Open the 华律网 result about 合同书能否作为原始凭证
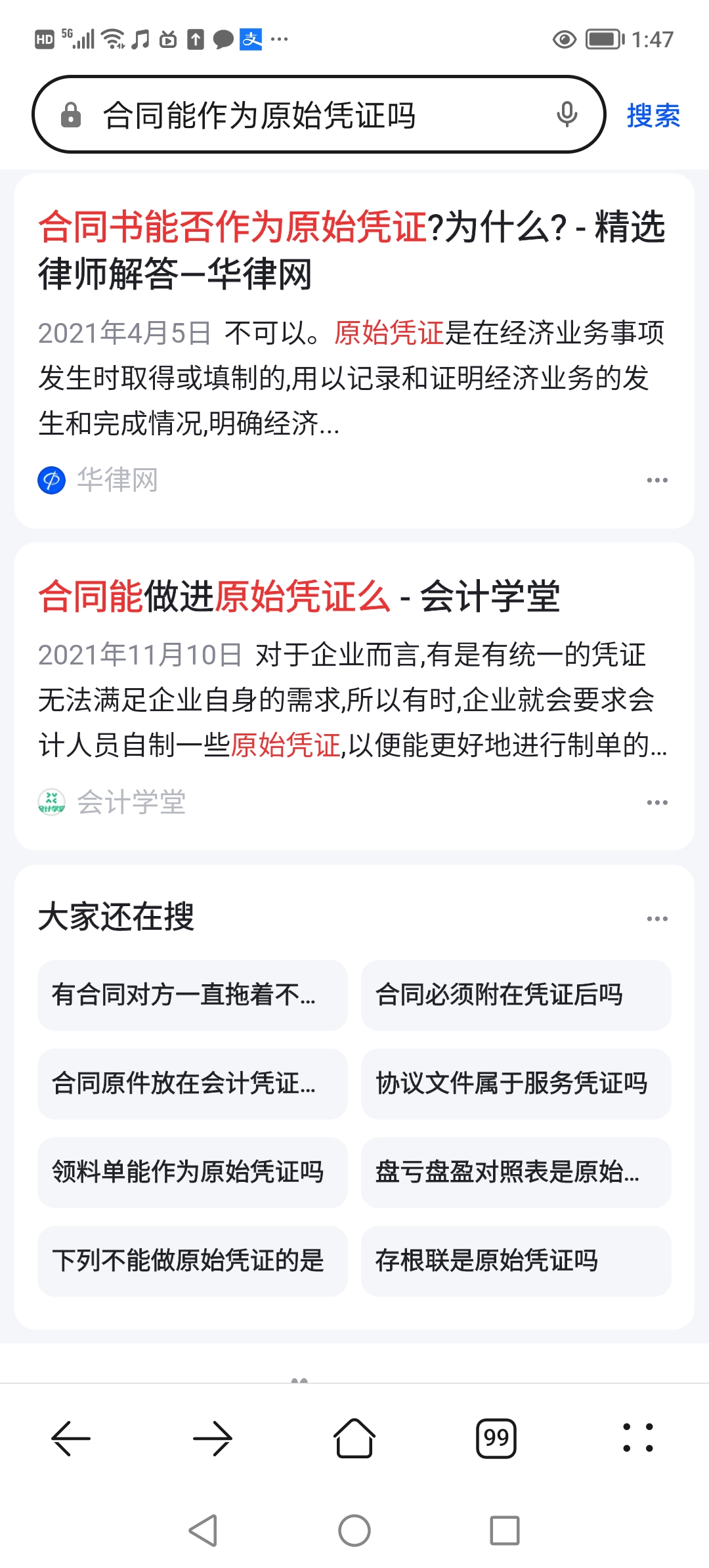Image resolution: width=709 pixels, height=1568 pixels. pos(352,250)
